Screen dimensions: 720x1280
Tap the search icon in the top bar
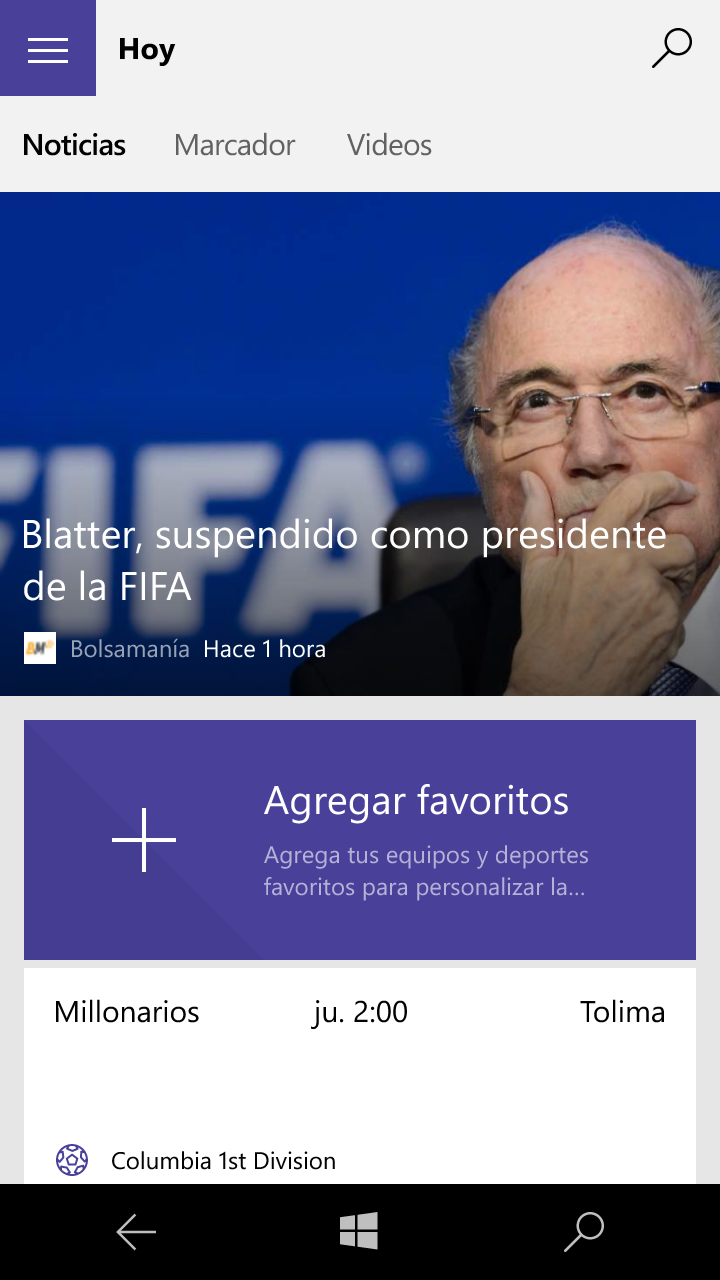671,48
